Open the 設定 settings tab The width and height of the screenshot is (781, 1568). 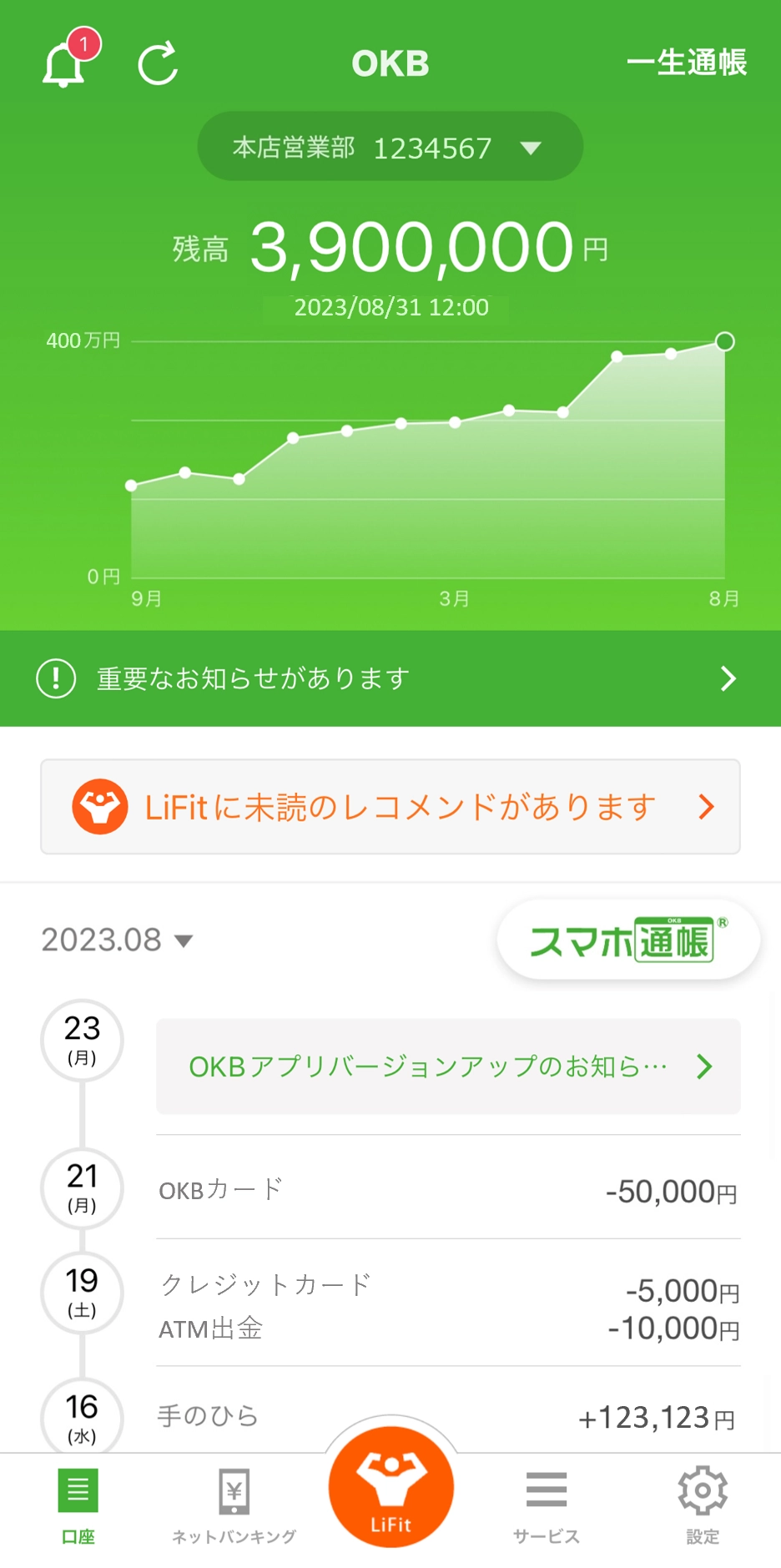coord(703,1504)
